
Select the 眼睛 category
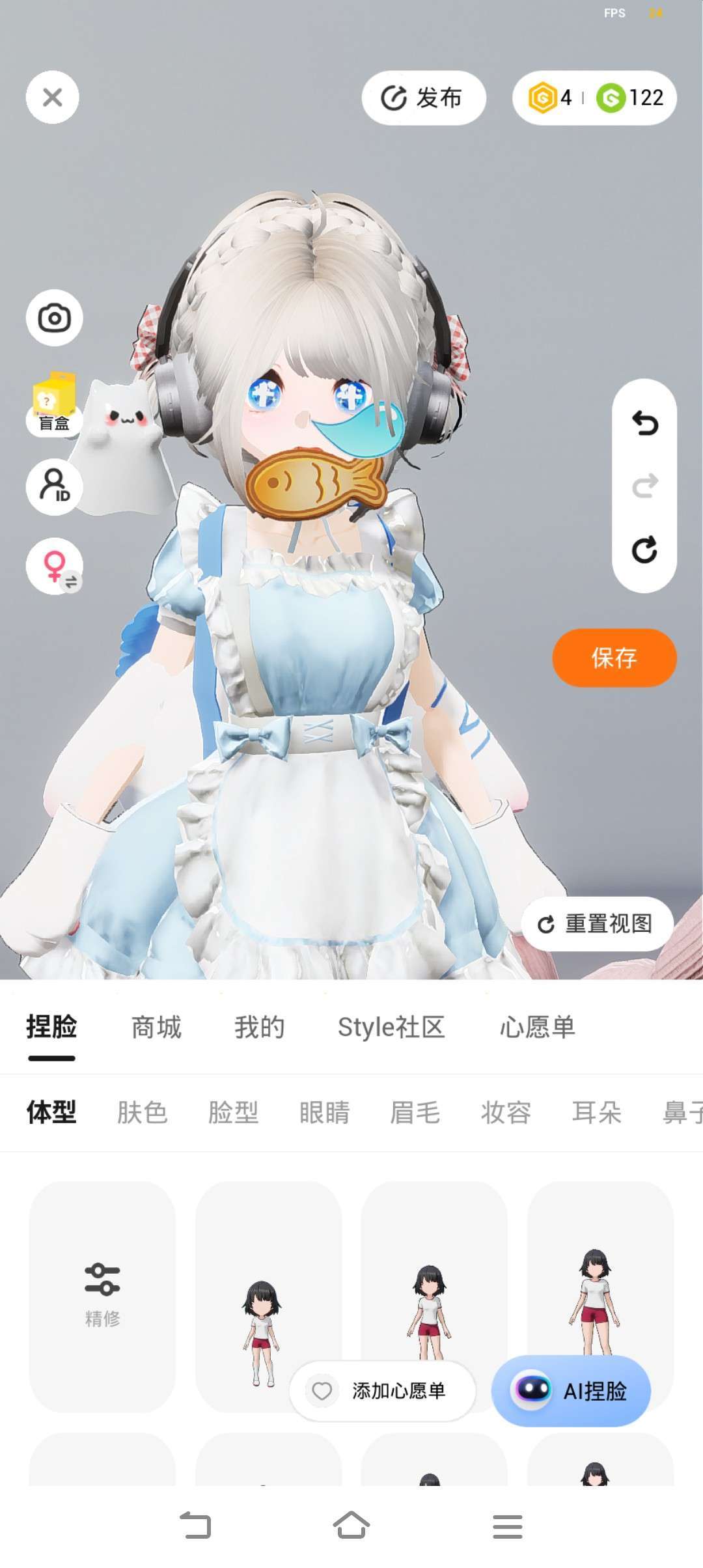(324, 1112)
